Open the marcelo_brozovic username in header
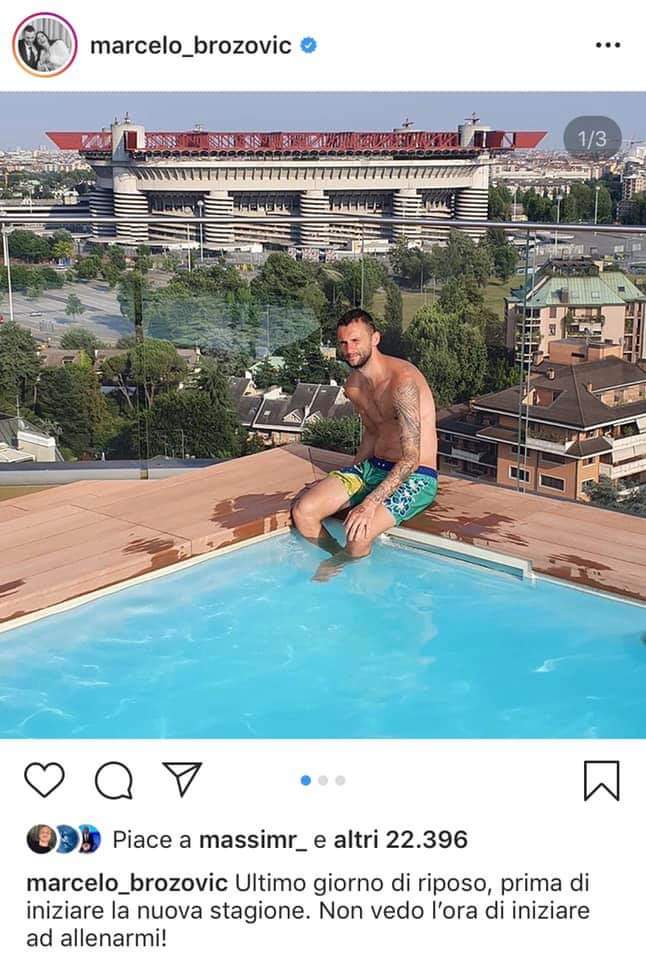Viewport: 646px width, 960px height. (191, 46)
